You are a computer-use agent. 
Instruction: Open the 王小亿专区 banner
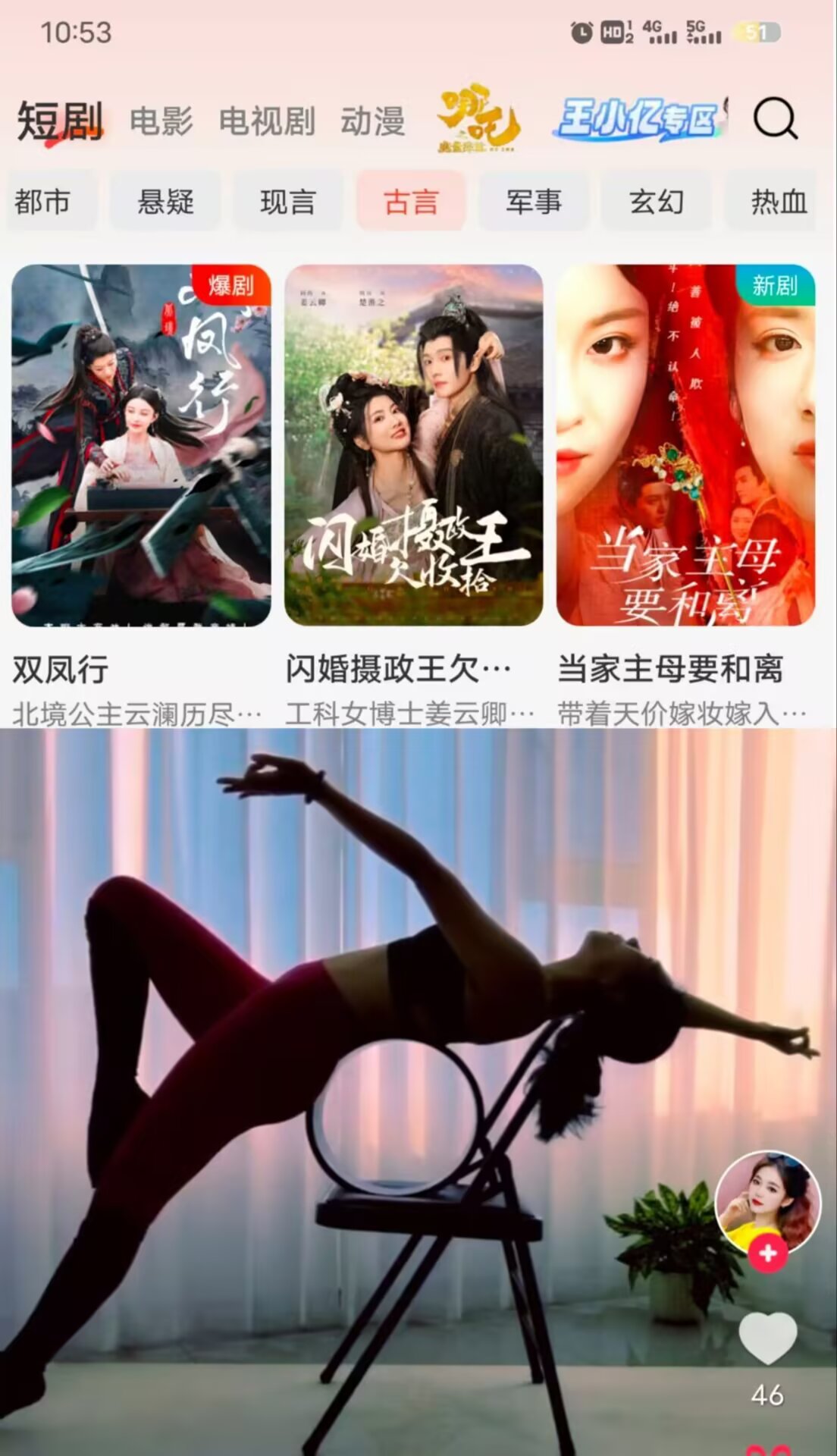click(x=639, y=119)
